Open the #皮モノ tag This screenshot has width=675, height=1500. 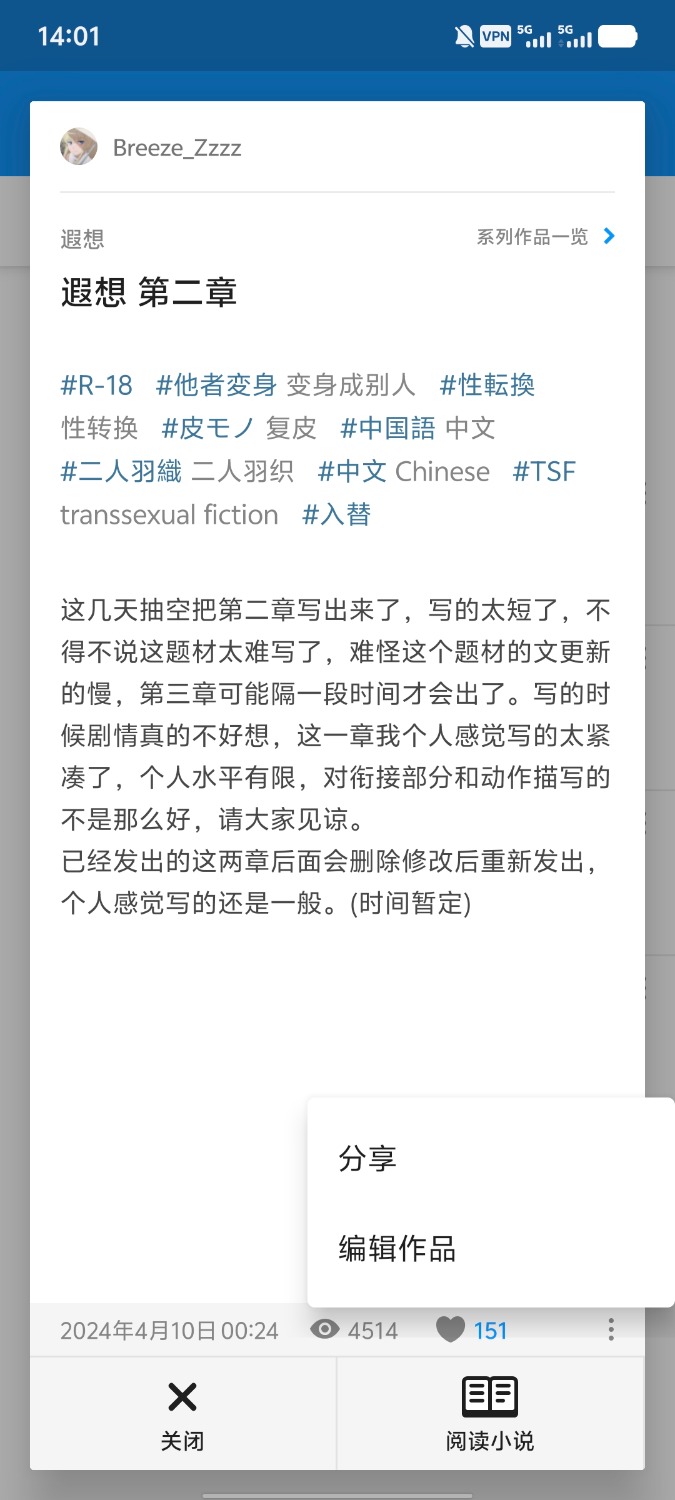(209, 428)
